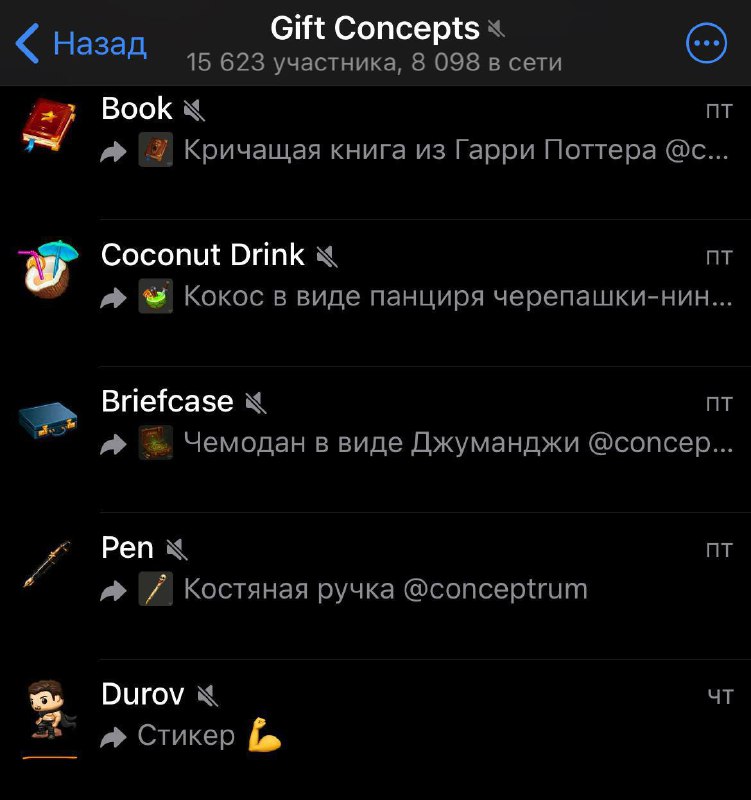Open the Gift Concepts group info
The image size is (751, 800).
tap(375, 44)
